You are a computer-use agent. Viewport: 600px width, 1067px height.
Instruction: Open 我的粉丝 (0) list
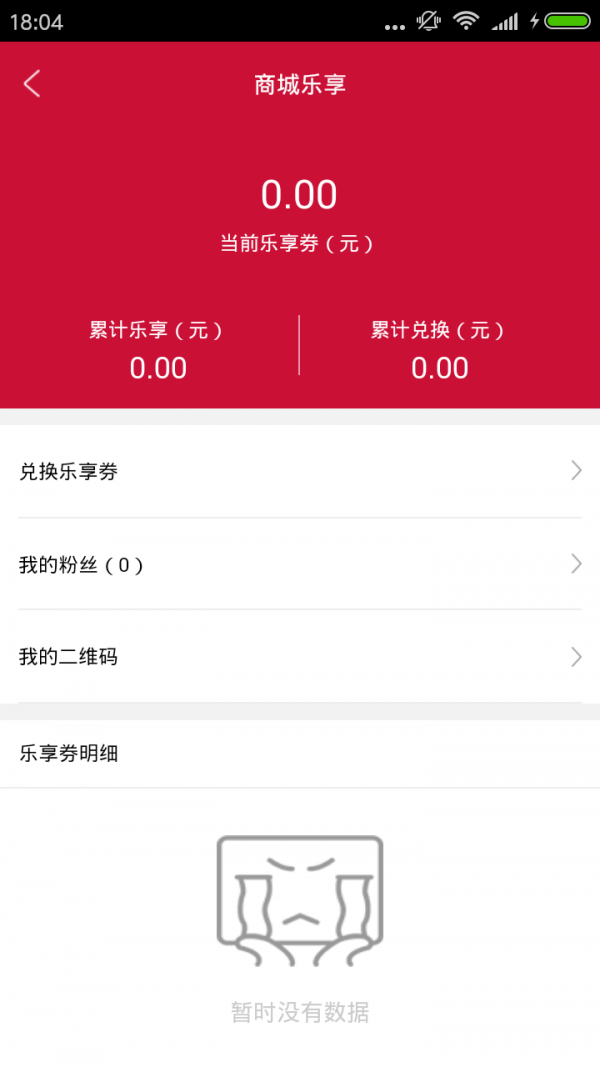coord(300,564)
